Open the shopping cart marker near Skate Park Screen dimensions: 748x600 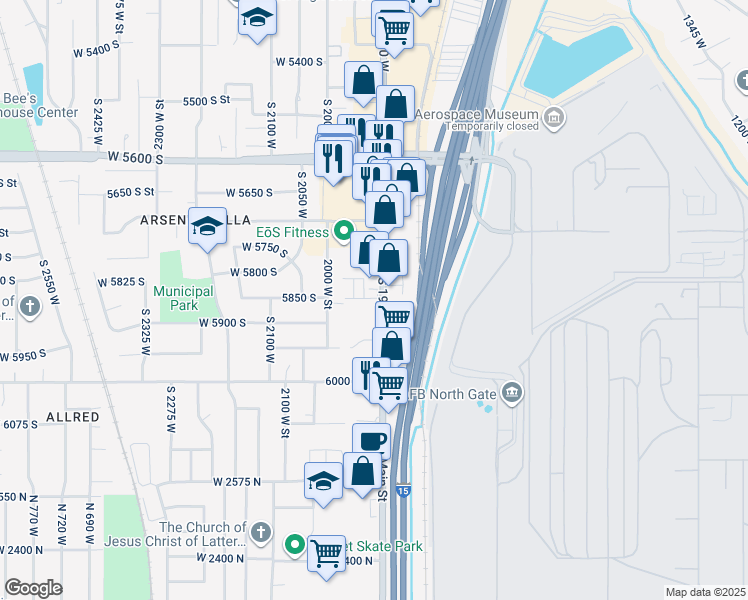pos(326,553)
